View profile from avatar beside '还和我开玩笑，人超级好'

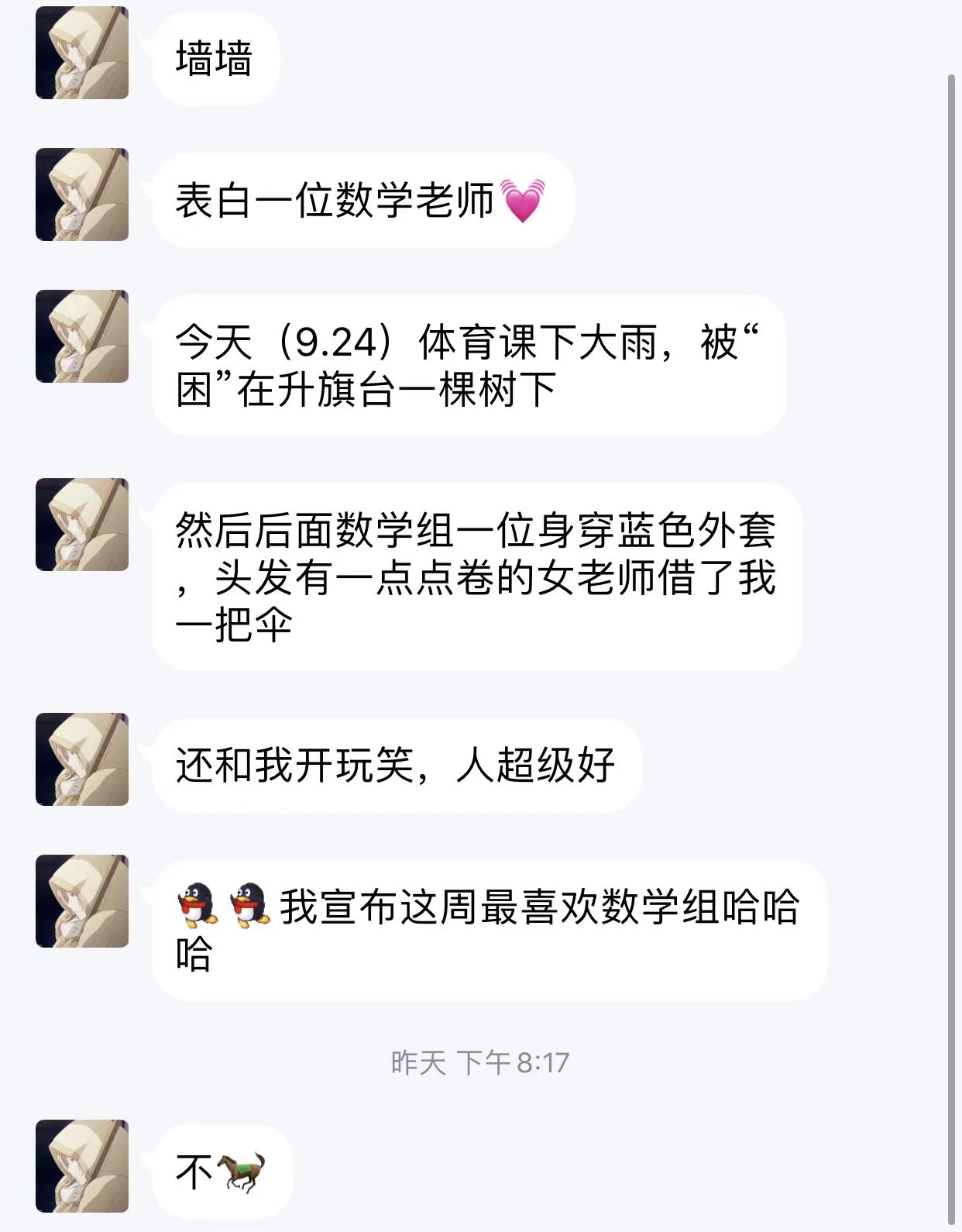(x=82, y=759)
